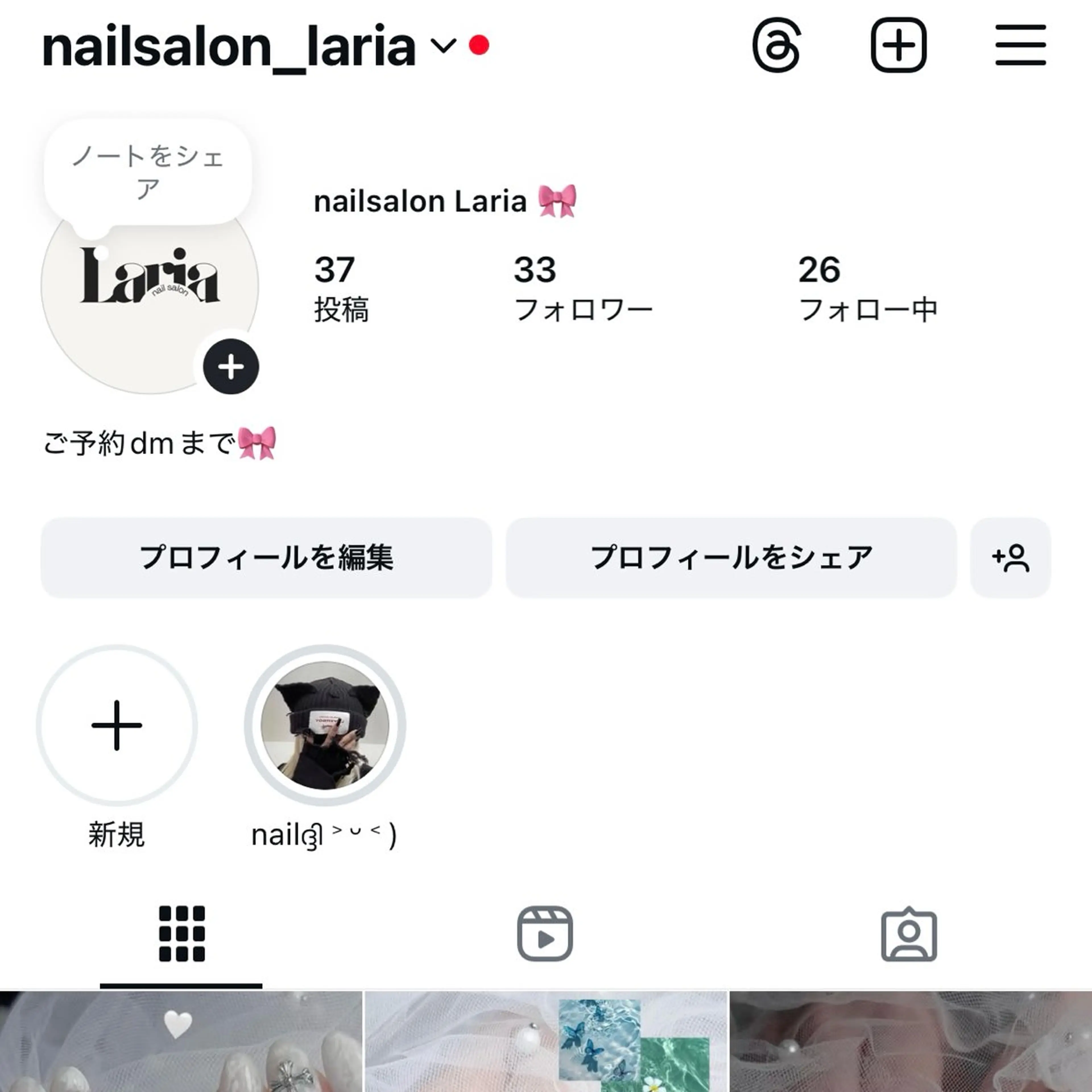The image size is (1092, 1092).
Task: Switch to the tagged photos tab
Action: tap(909, 934)
